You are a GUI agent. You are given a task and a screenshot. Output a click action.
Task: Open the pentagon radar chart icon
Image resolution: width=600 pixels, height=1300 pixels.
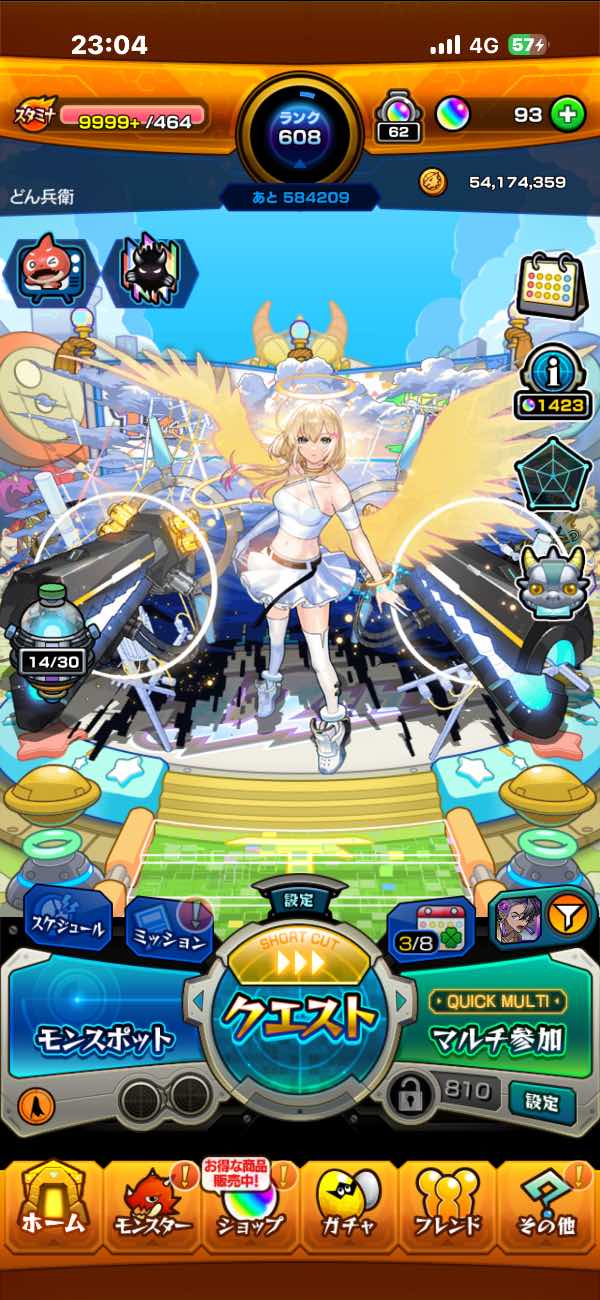pos(551,476)
